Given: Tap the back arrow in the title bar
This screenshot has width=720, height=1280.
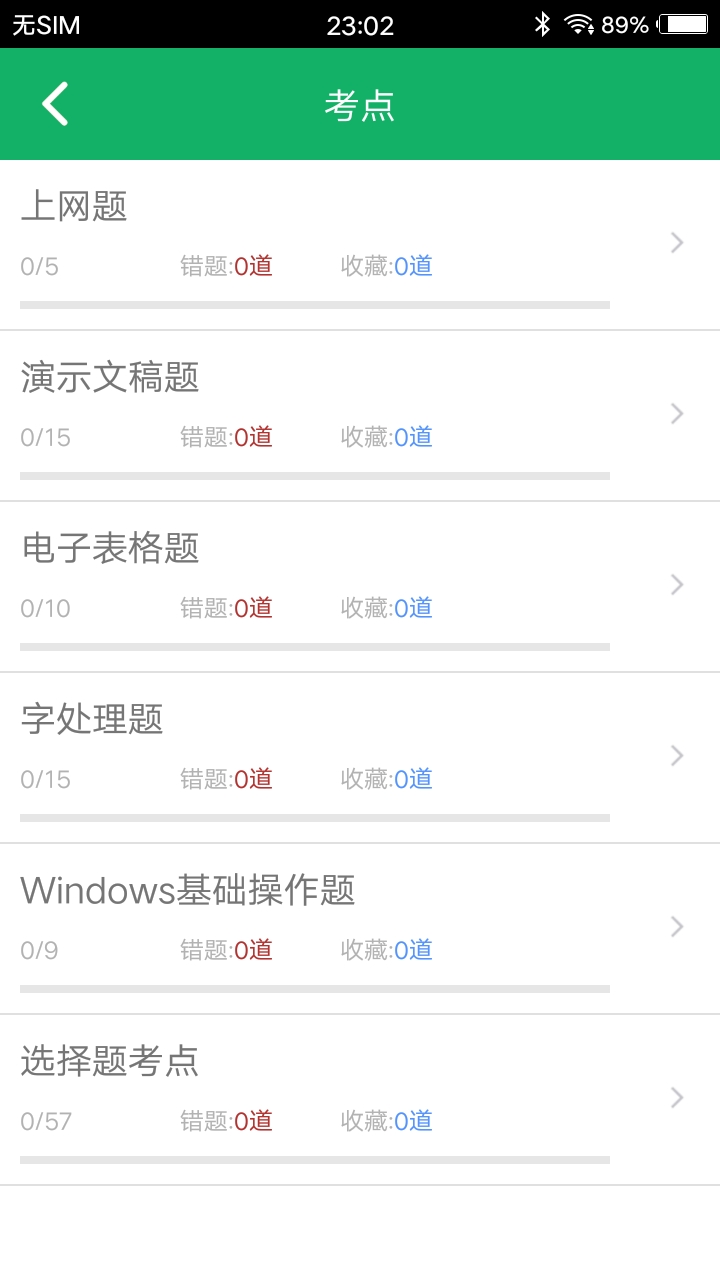Looking at the screenshot, I should point(55,103).
